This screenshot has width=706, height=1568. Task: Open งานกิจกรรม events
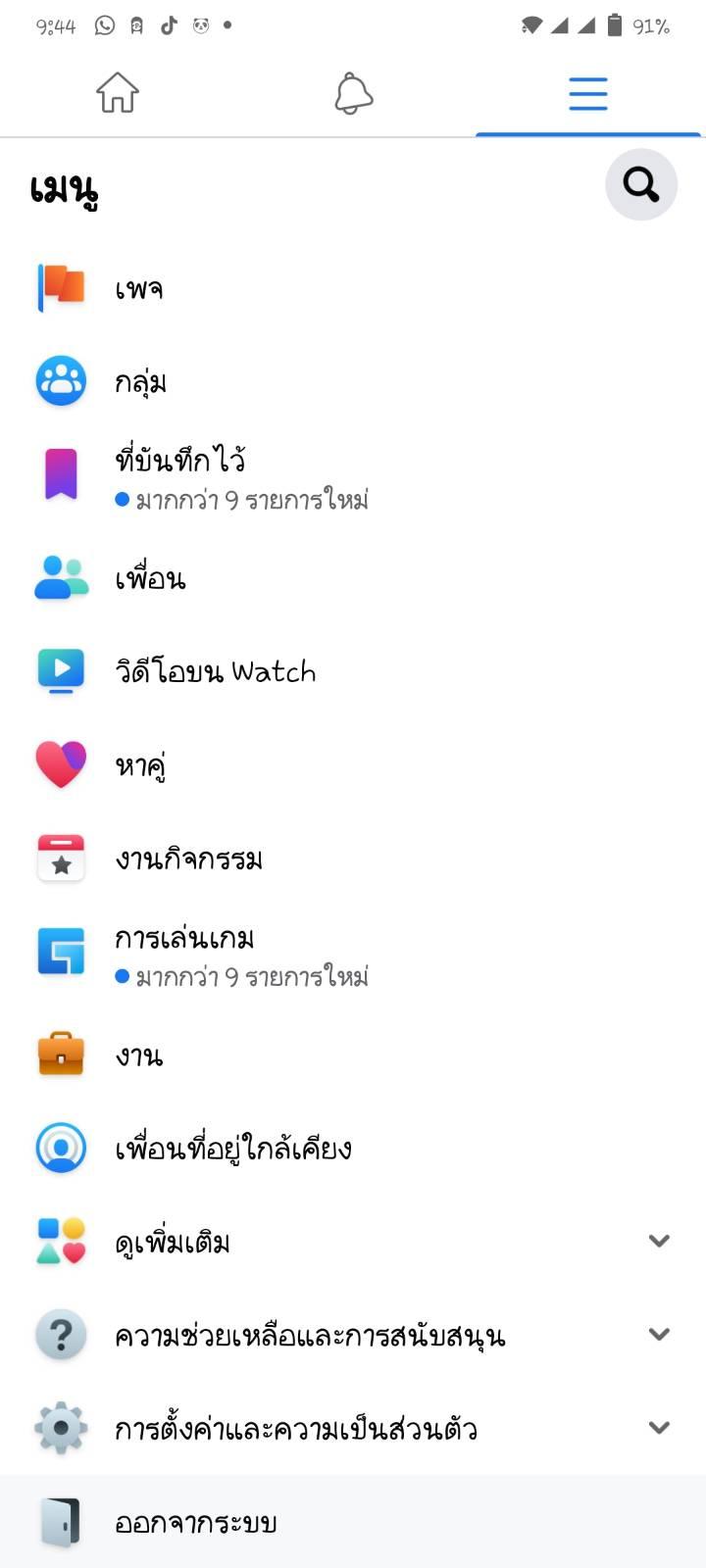353,858
